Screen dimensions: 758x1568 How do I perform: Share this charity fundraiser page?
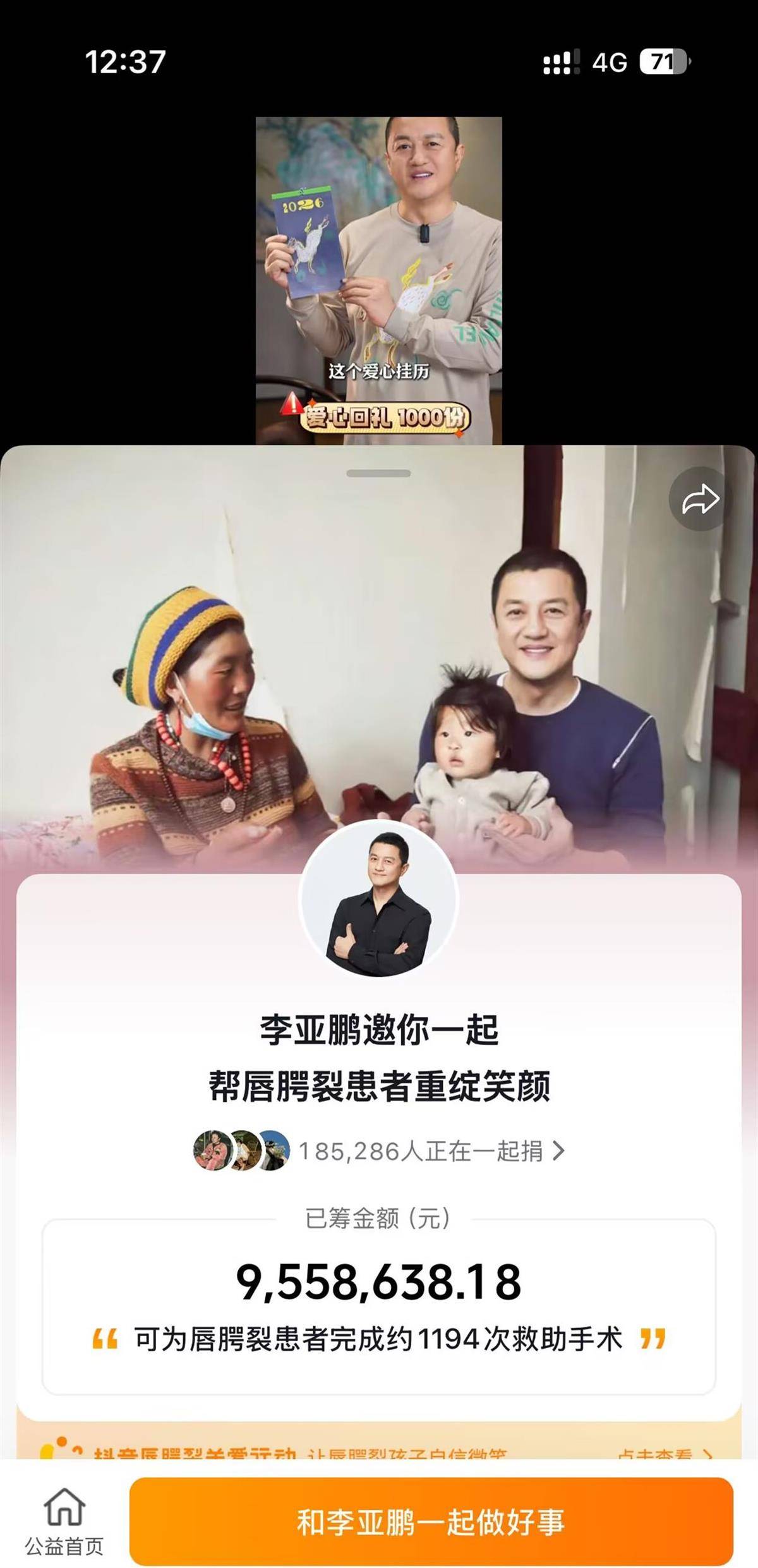tap(700, 500)
